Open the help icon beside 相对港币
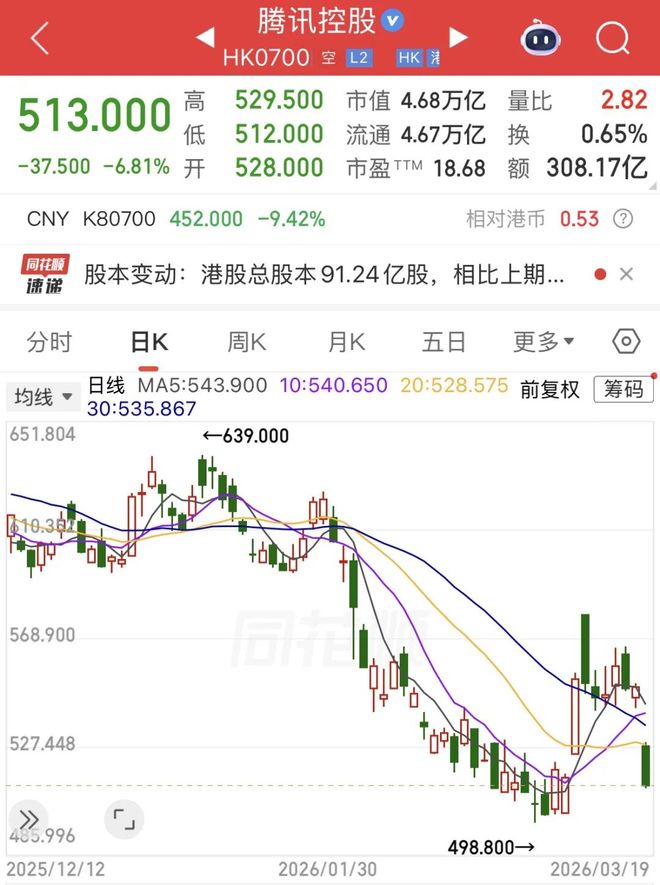 pyautogui.click(x=622, y=218)
